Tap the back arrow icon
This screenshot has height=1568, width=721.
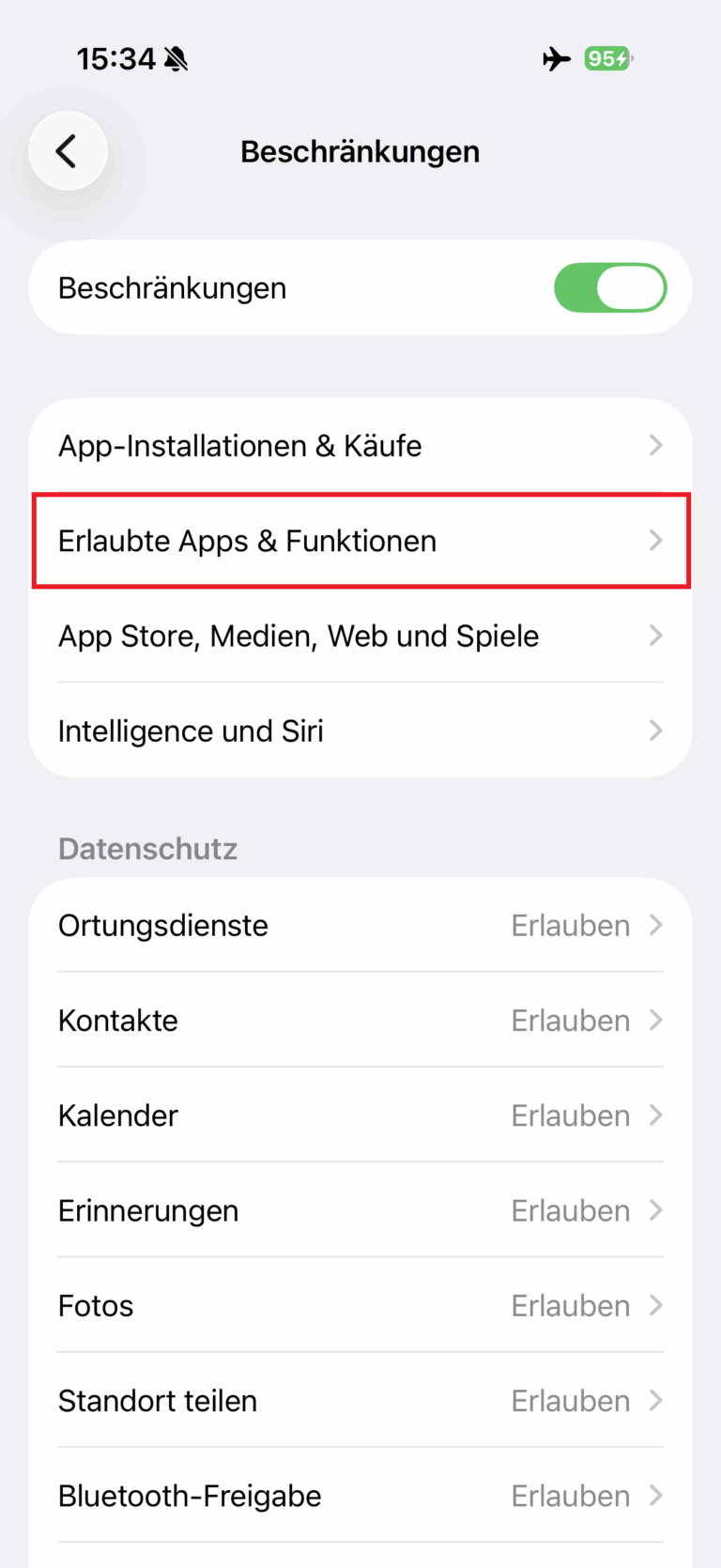tap(68, 150)
